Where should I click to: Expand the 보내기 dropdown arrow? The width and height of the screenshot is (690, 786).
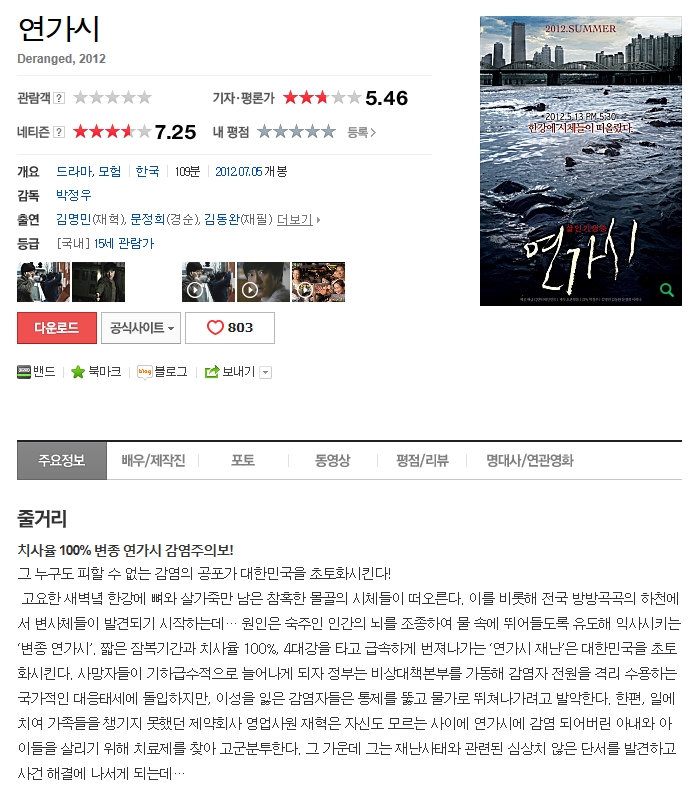pyautogui.click(x=266, y=372)
